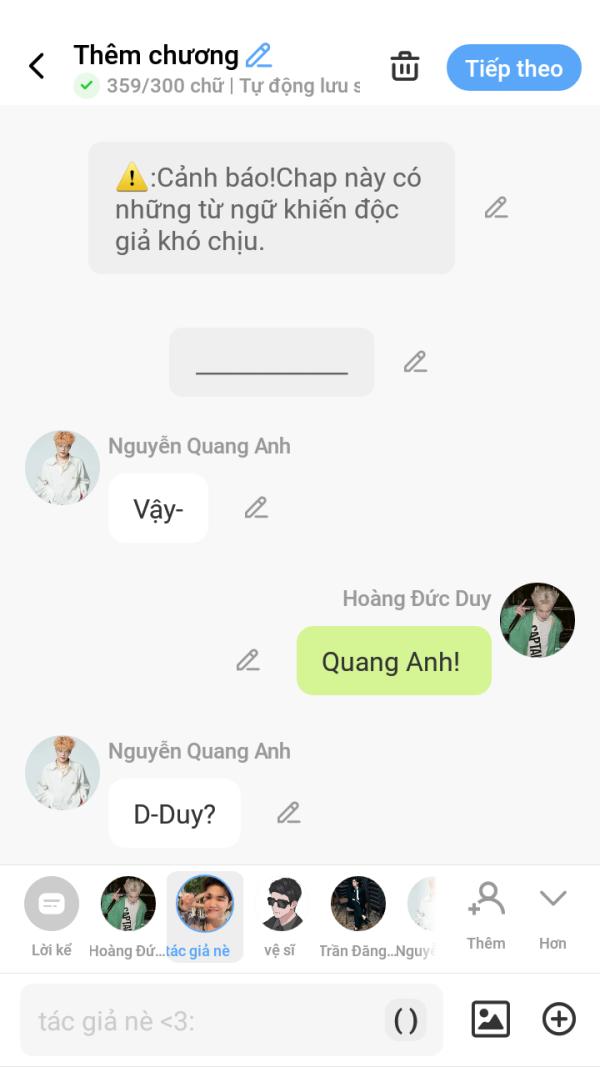This screenshot has width=600, height=1067.
Task: Focus the message text input field
Action: pos(200,1021)
